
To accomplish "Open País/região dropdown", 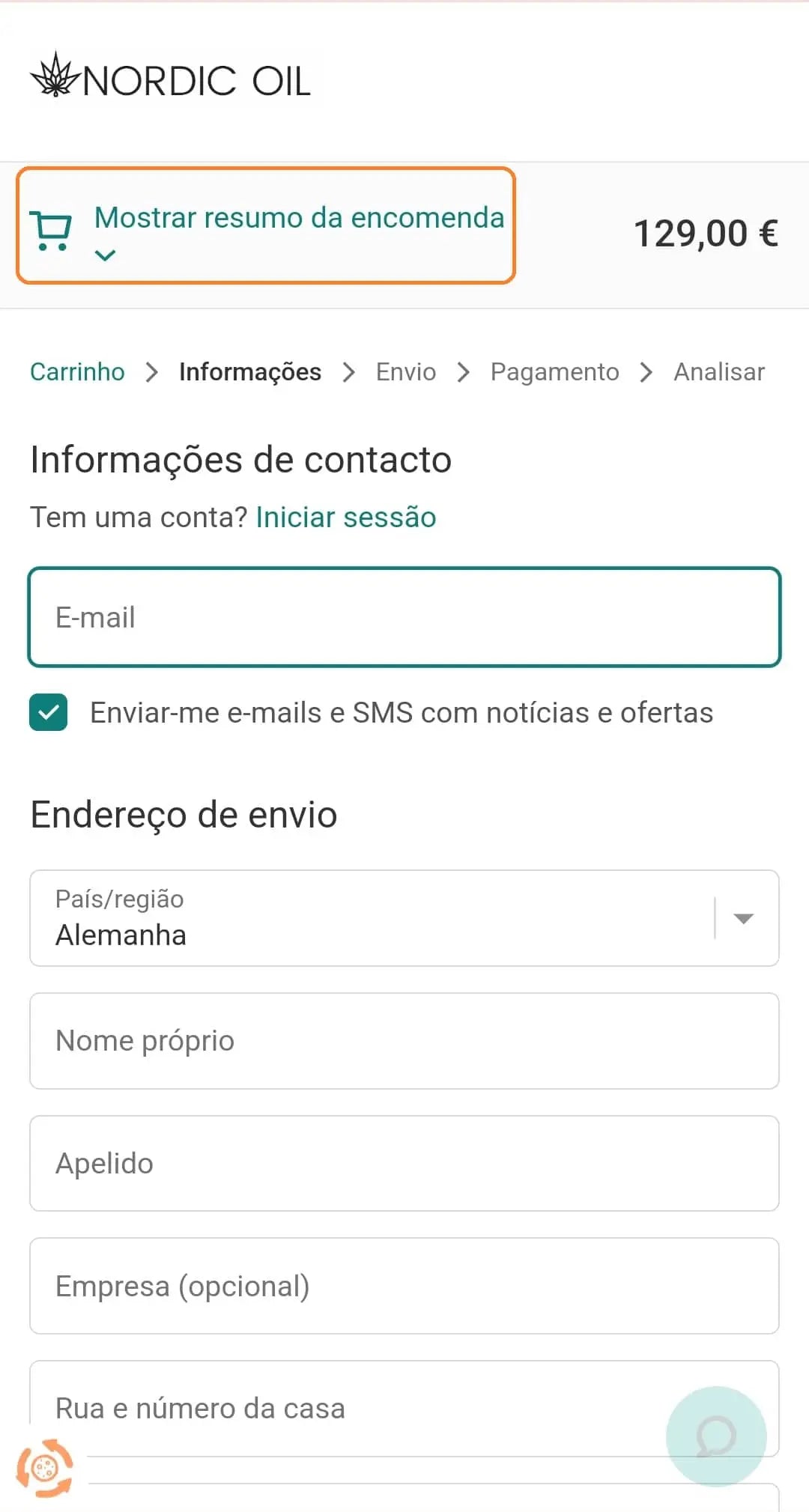I will 404,918.
